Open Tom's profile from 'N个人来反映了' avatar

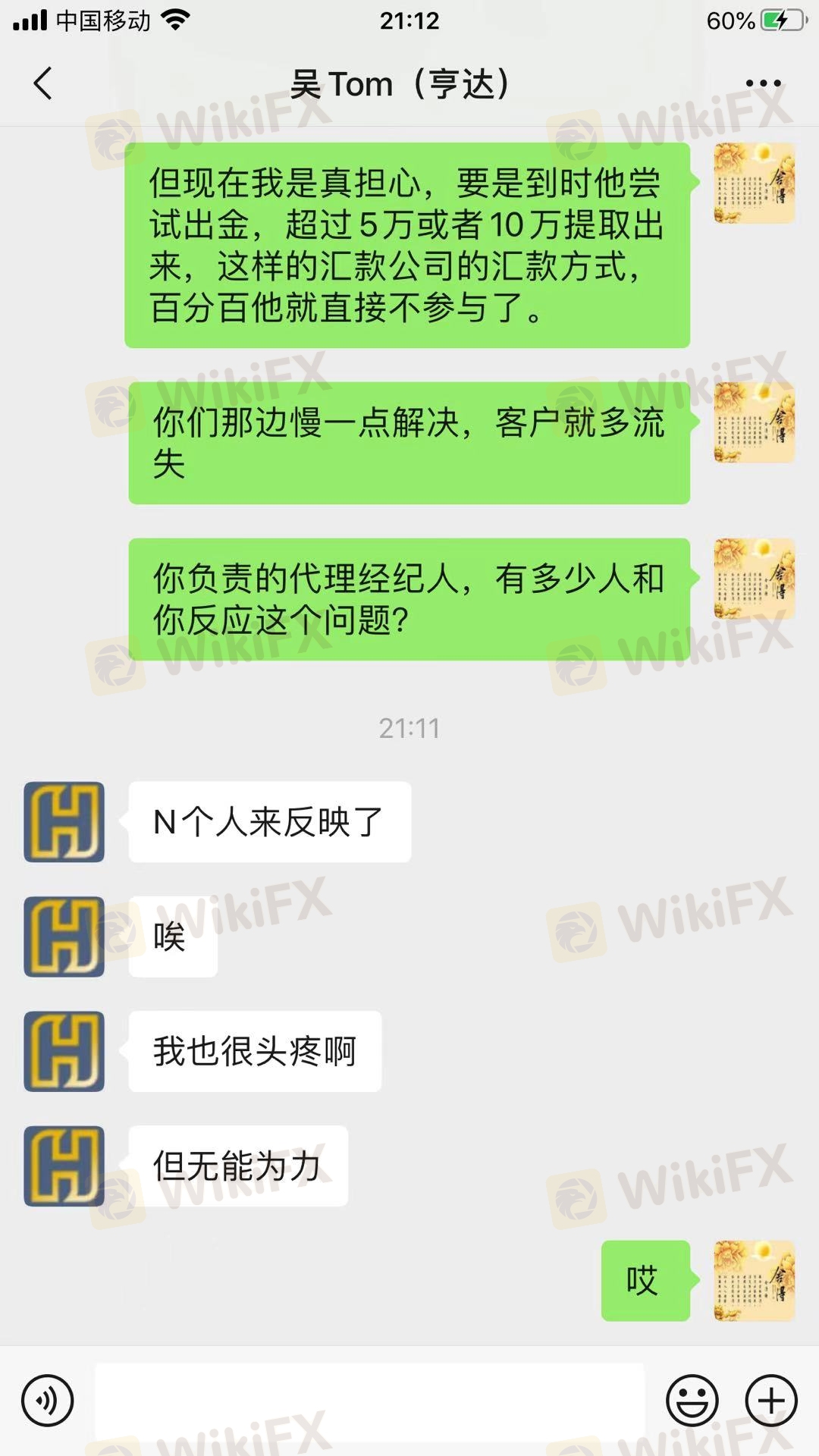pos(64,822)
